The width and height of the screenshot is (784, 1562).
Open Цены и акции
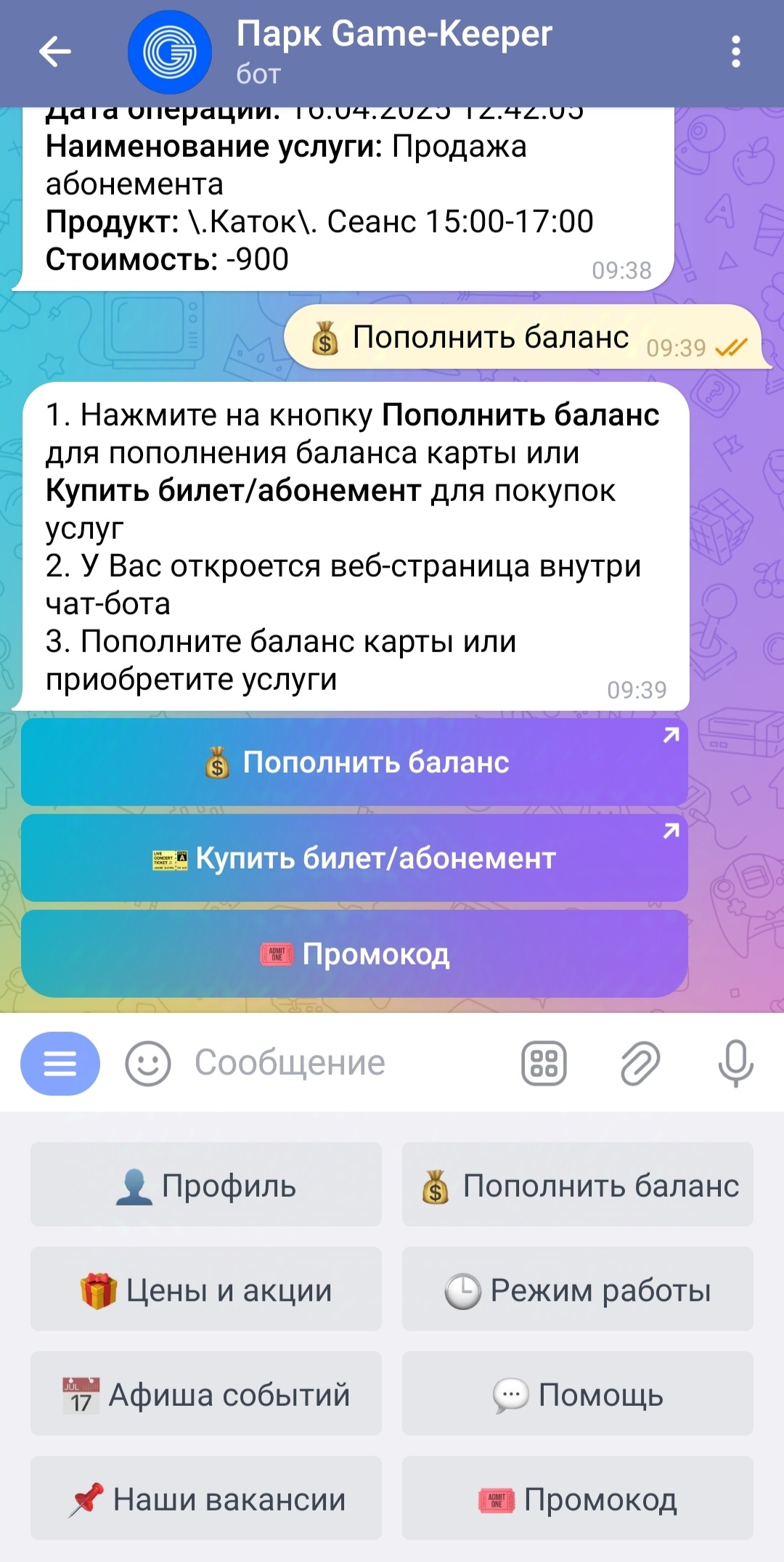[x=206, y=1290]
